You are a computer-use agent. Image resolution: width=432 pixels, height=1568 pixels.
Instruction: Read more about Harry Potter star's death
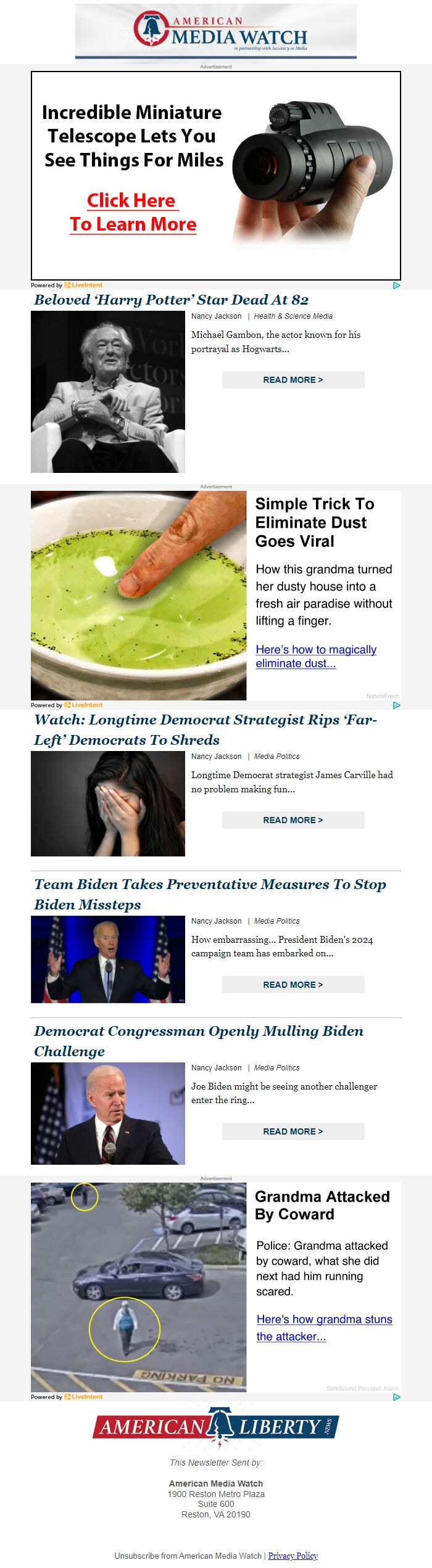click(x=293, y=380)
